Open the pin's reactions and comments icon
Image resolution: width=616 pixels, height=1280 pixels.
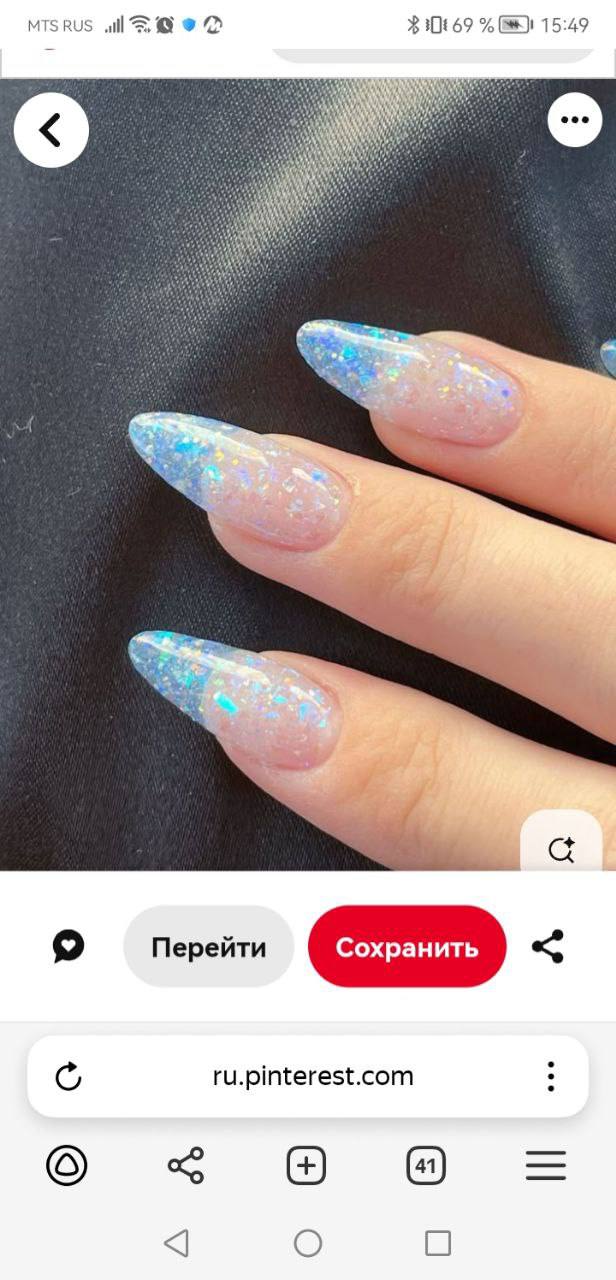[69, 946]
